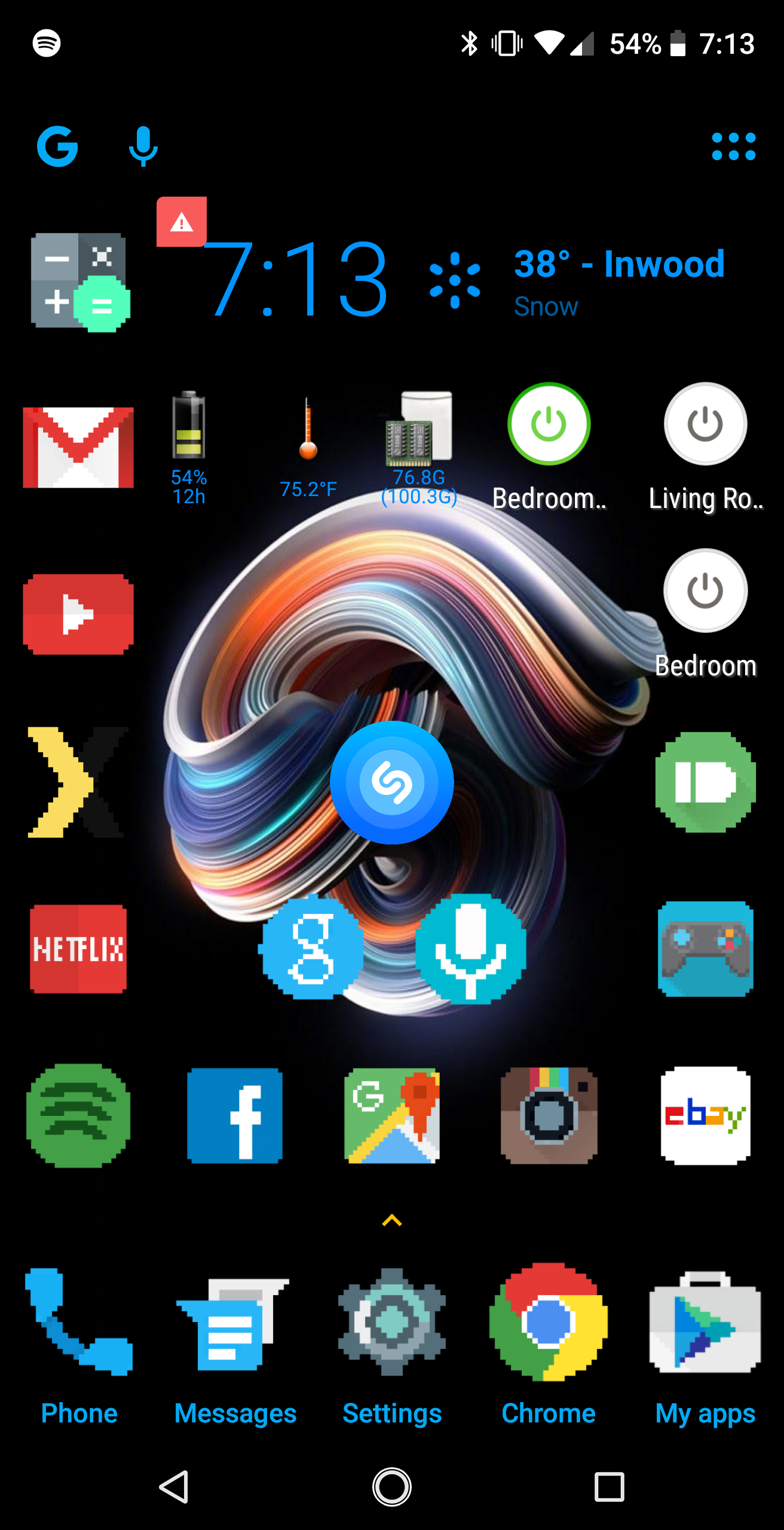
Task: Launch Instagram
Action: (x=549, y=1115)
